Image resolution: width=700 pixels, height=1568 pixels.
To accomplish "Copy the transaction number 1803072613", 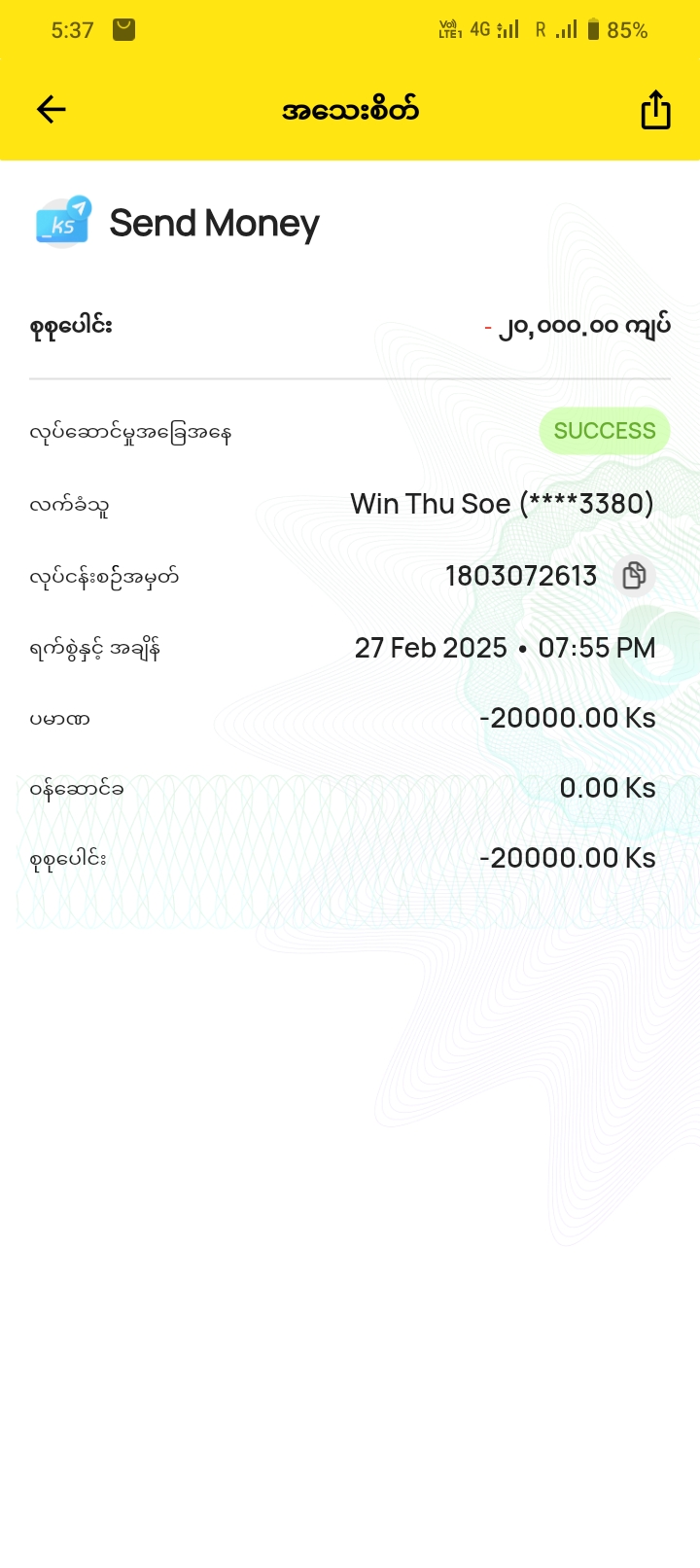I will 634,576.
